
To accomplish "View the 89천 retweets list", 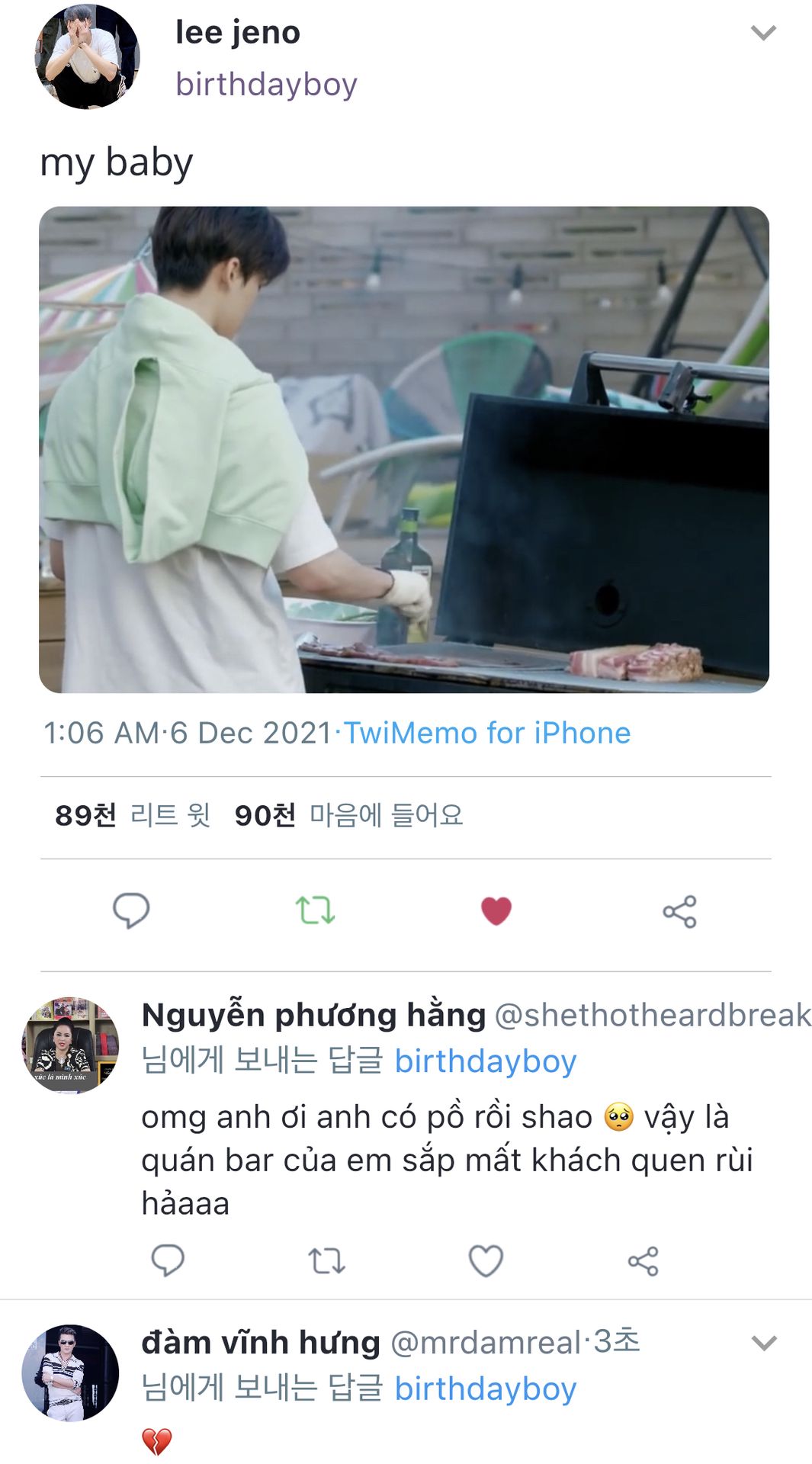I will 133,815.
